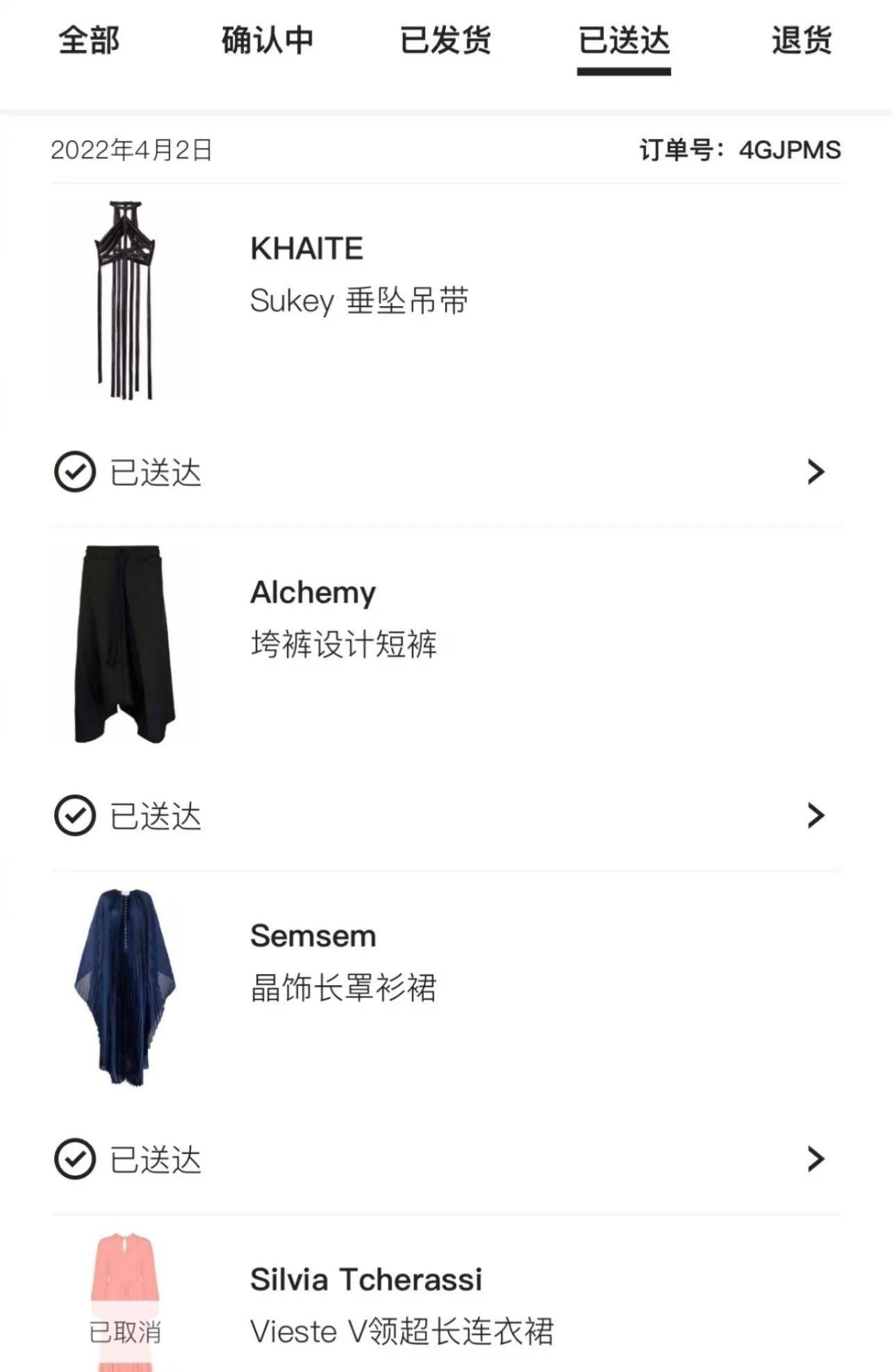Switch to the 确认中 tab
Image resolution: width=892 pixels, height=1372 pixels.
coord(267,40)
